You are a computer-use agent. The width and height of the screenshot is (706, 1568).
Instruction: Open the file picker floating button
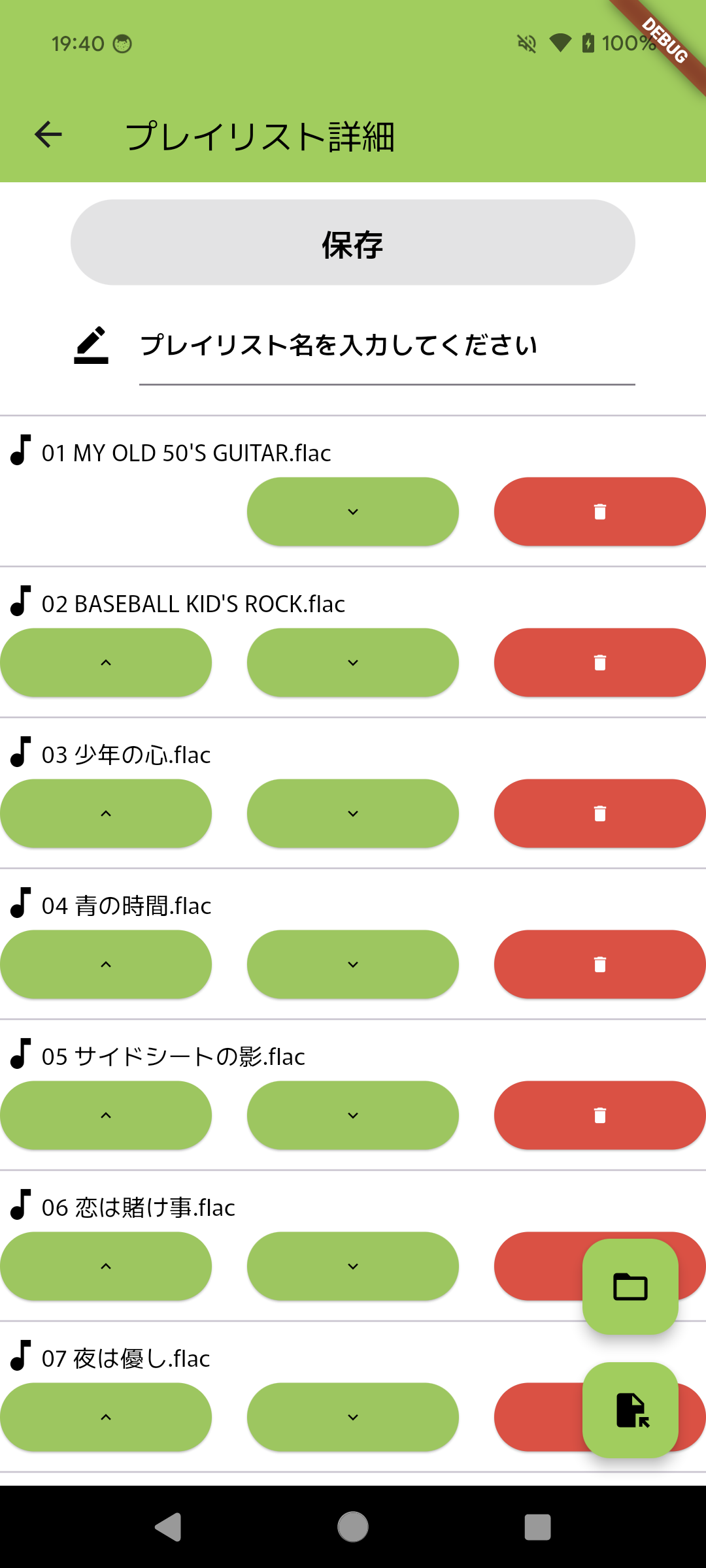pyautogui.click(x=630, y=1409)
